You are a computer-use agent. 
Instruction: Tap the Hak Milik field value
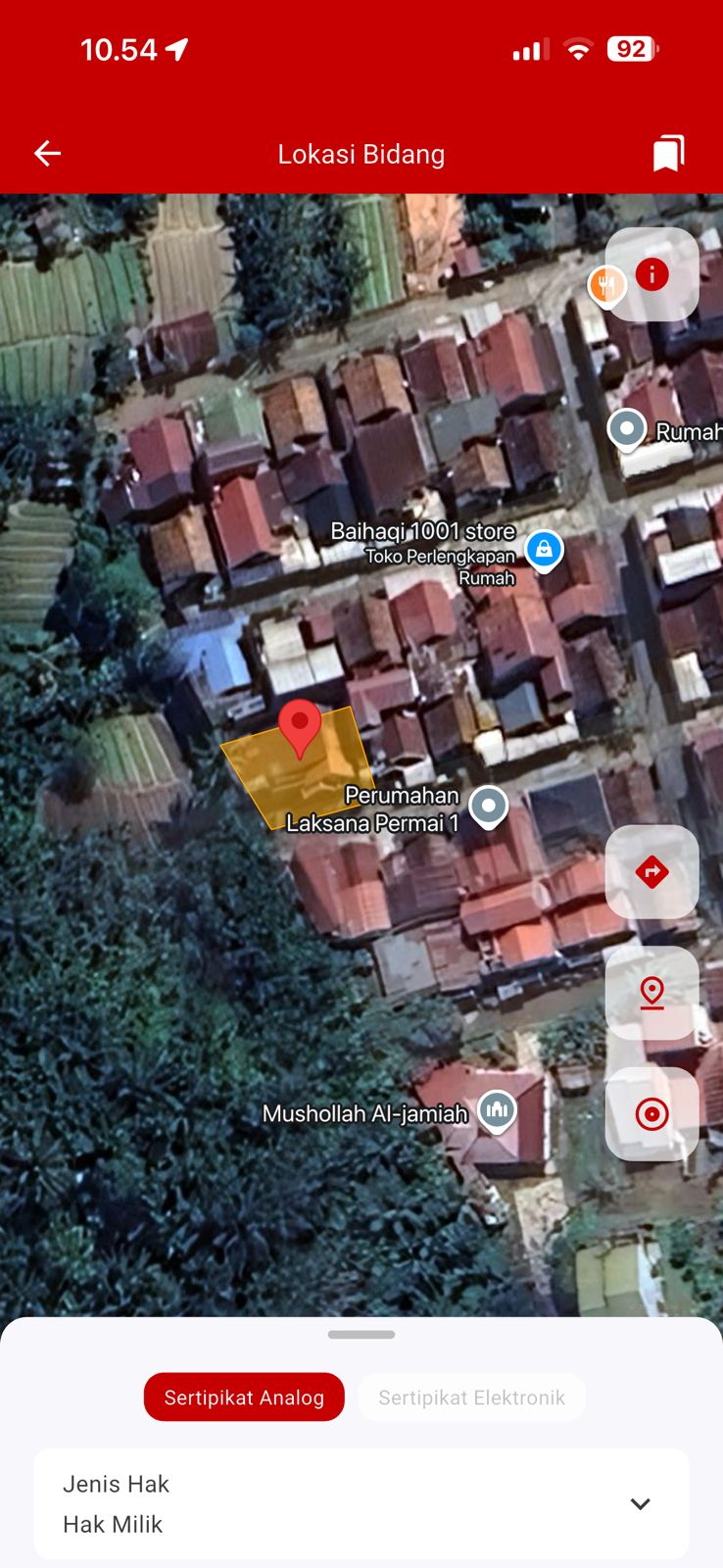point(112,1524)
